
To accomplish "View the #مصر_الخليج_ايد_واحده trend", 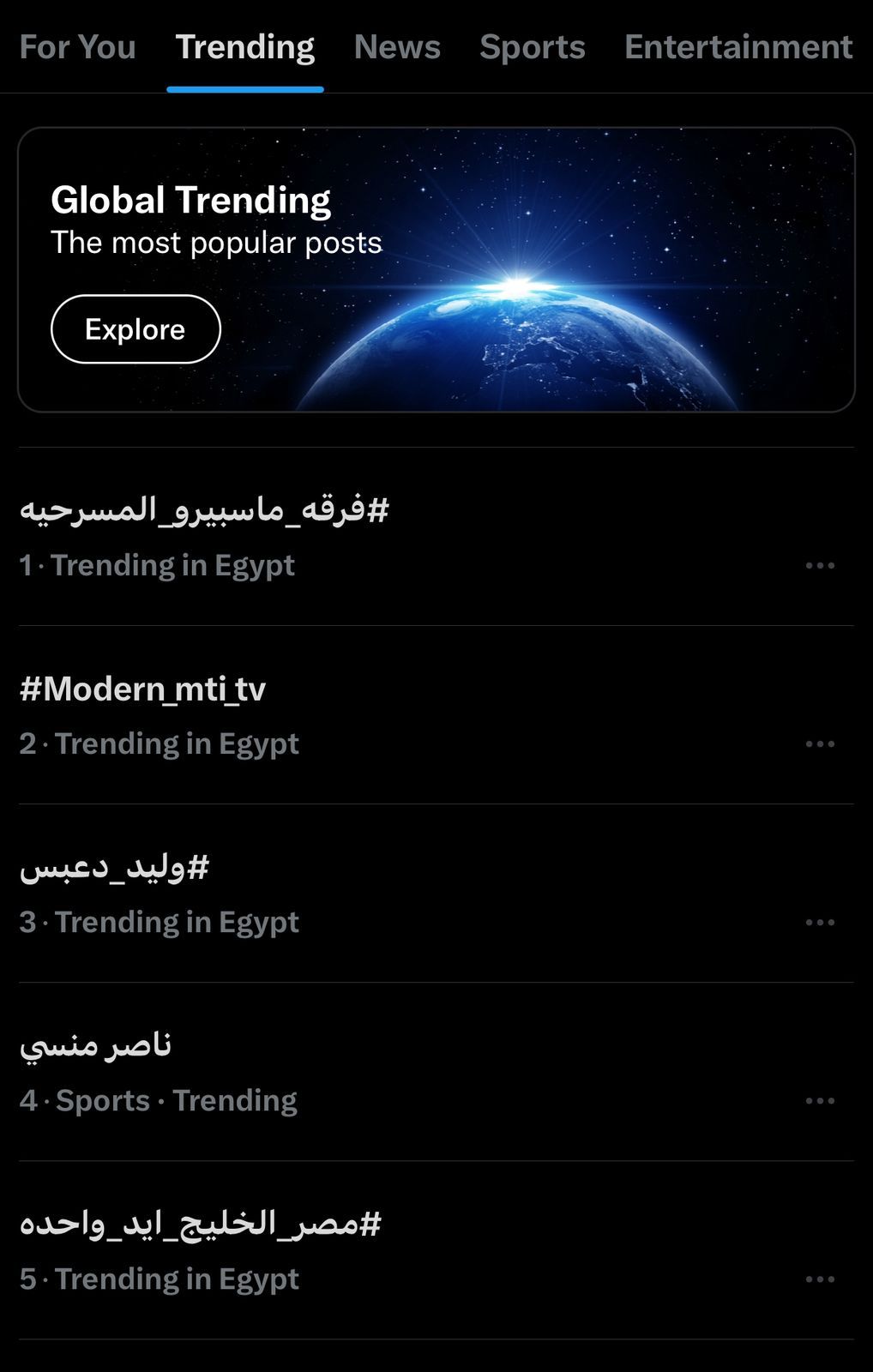I will (x=200, y=1224).
